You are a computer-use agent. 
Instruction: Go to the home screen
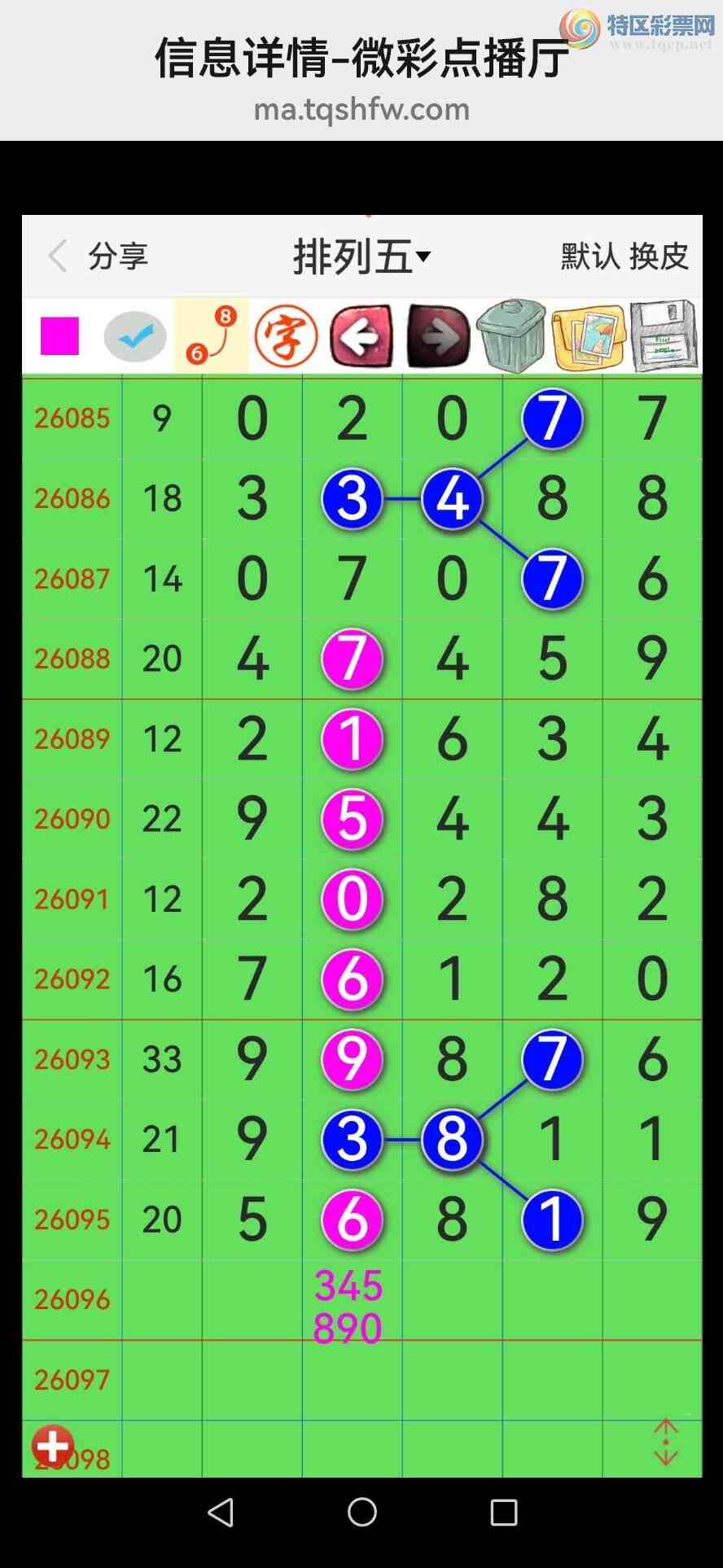[361, 1513]
